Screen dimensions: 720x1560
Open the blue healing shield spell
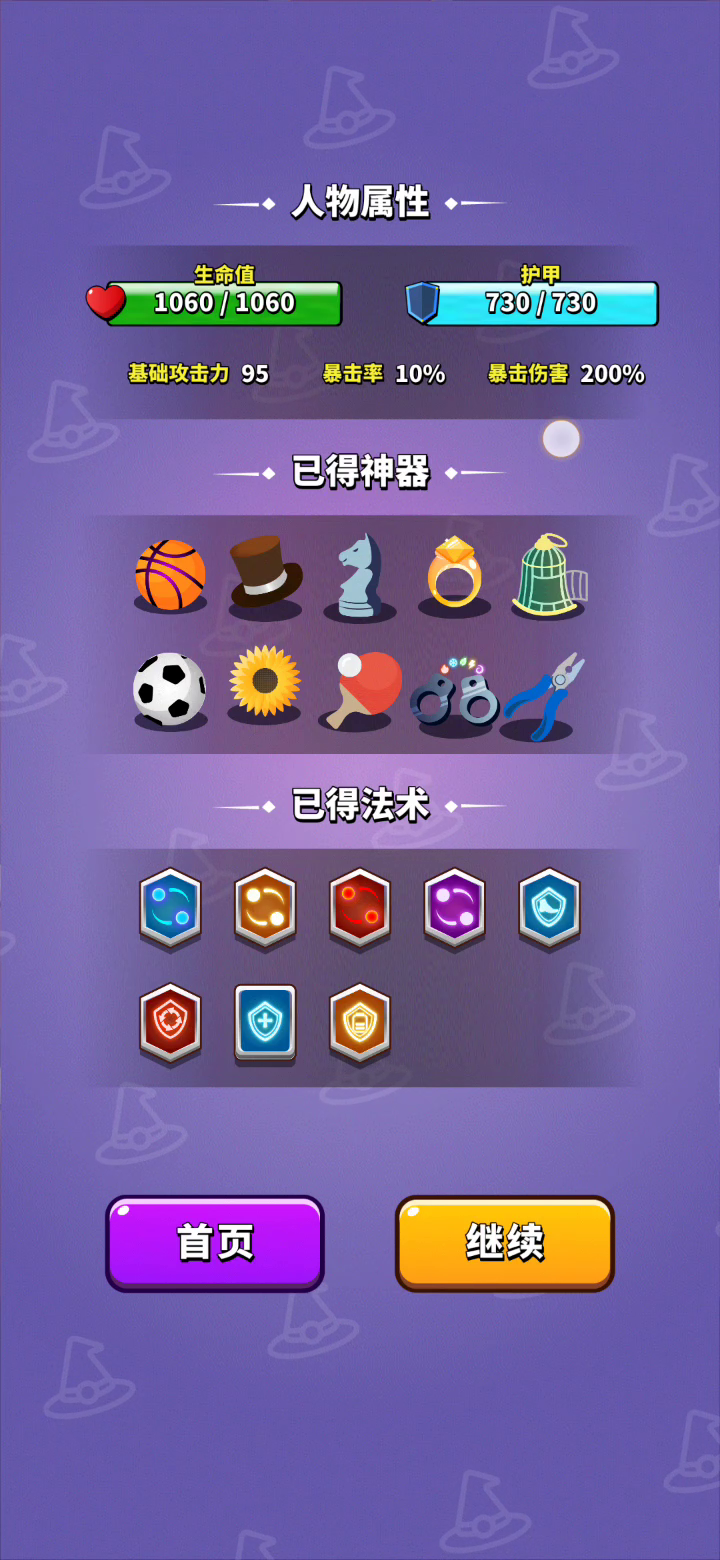tap(265, 1022)
